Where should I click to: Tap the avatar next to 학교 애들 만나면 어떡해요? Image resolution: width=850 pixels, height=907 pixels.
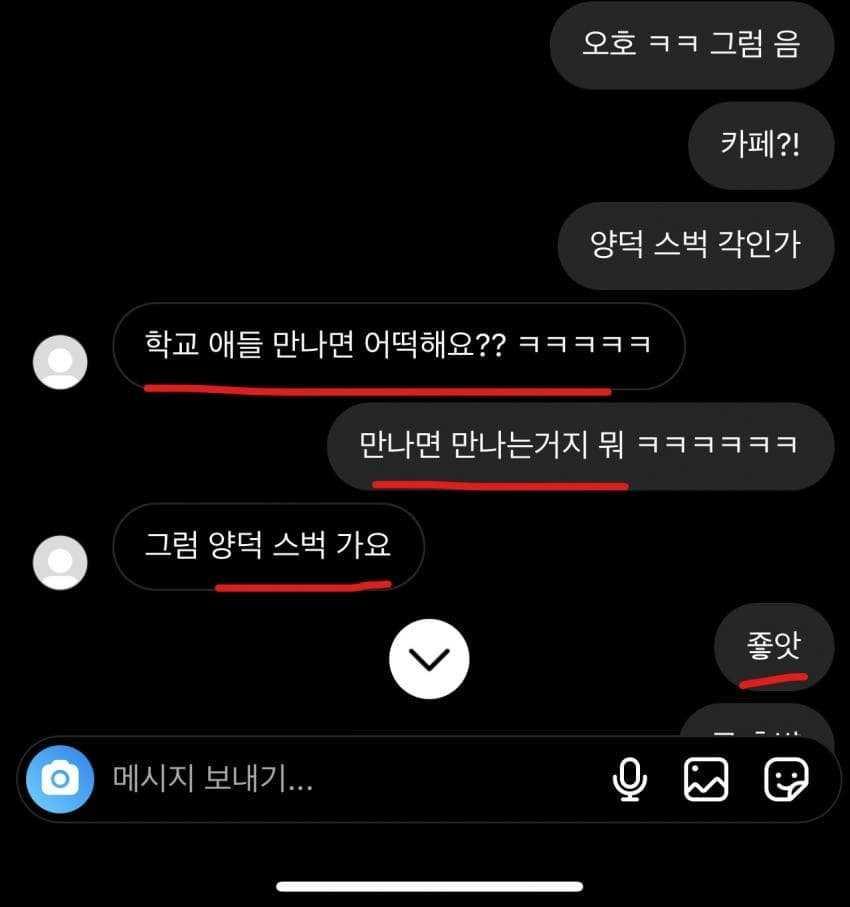60,362
